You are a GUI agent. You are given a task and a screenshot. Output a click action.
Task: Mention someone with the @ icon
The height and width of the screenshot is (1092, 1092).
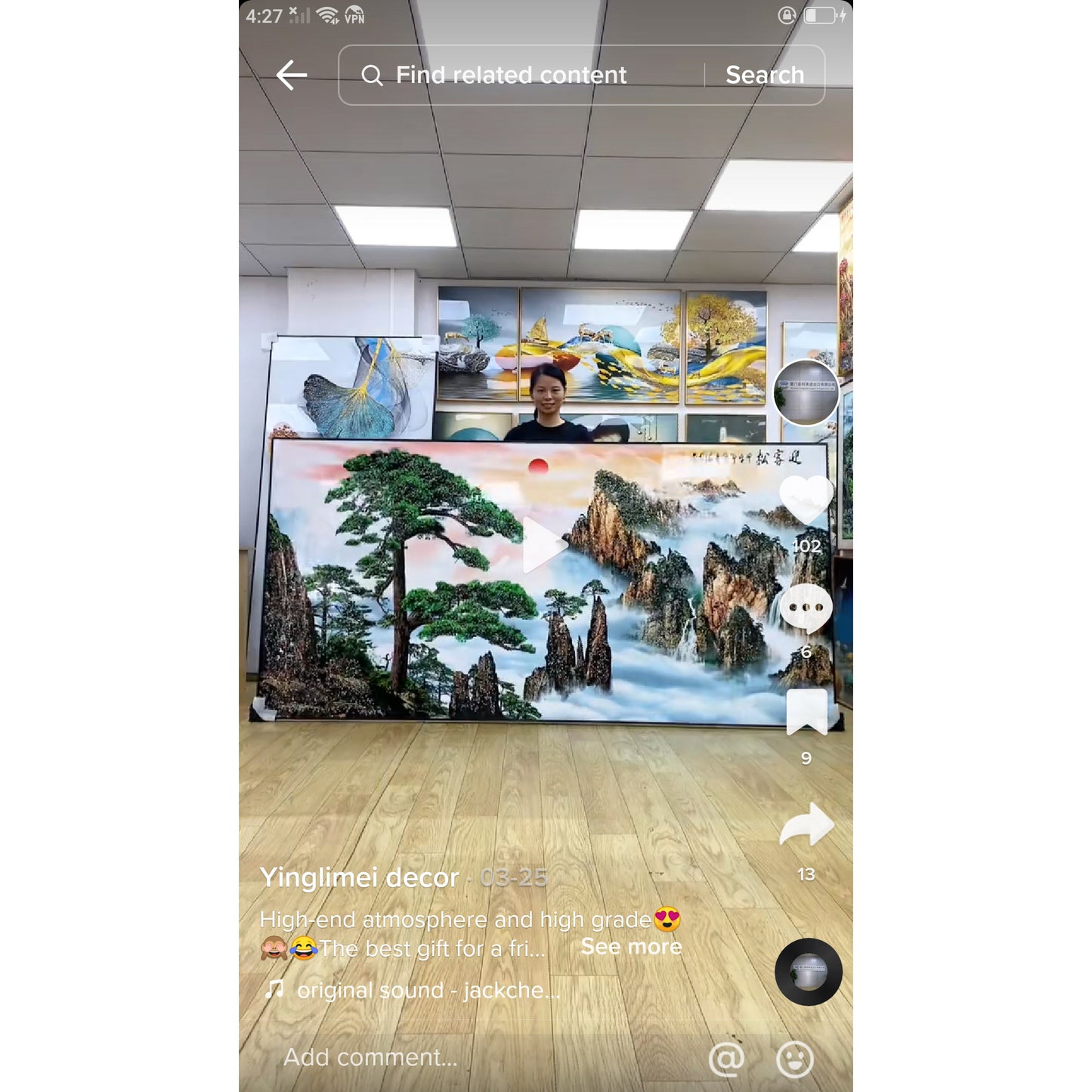726,1059
